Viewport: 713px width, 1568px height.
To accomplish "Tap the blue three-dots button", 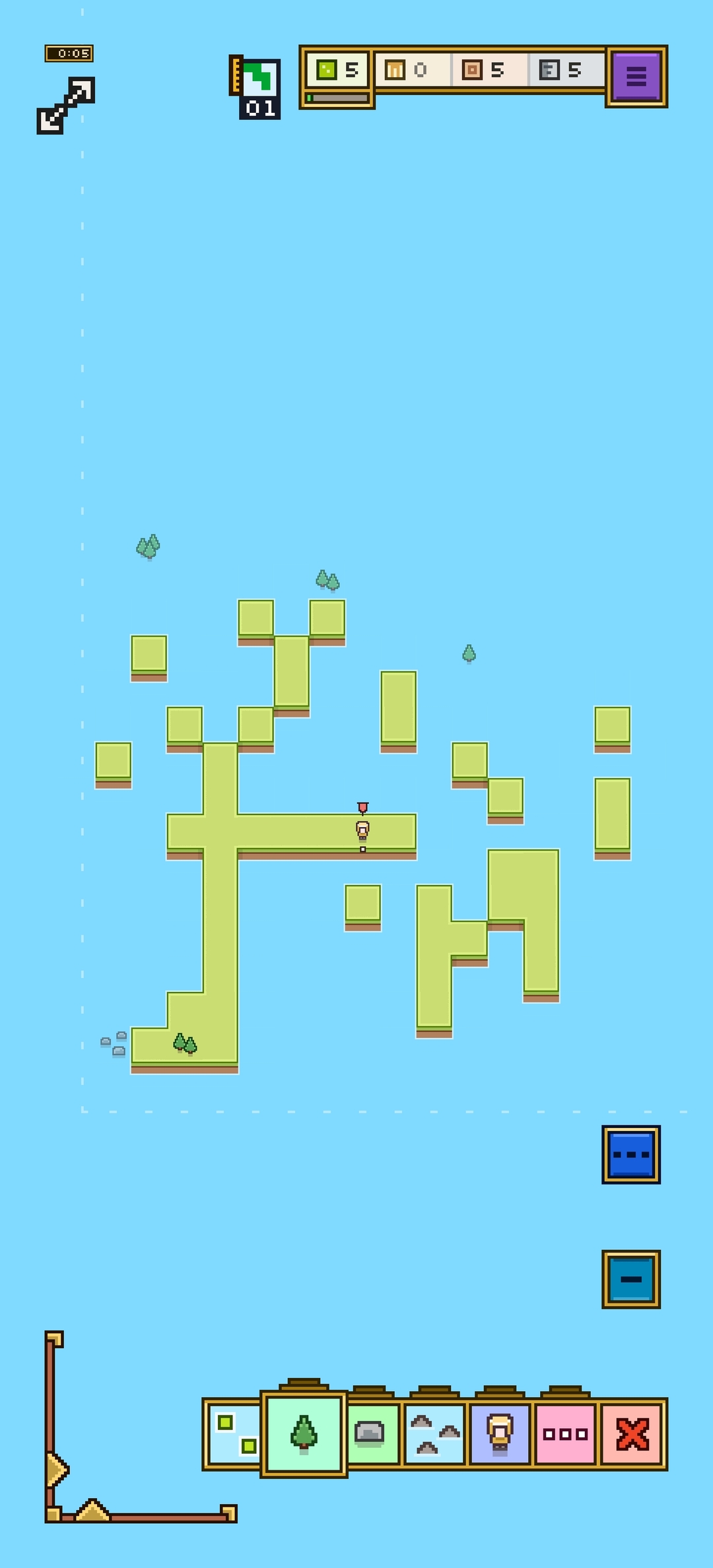I will click(631, 1155).
